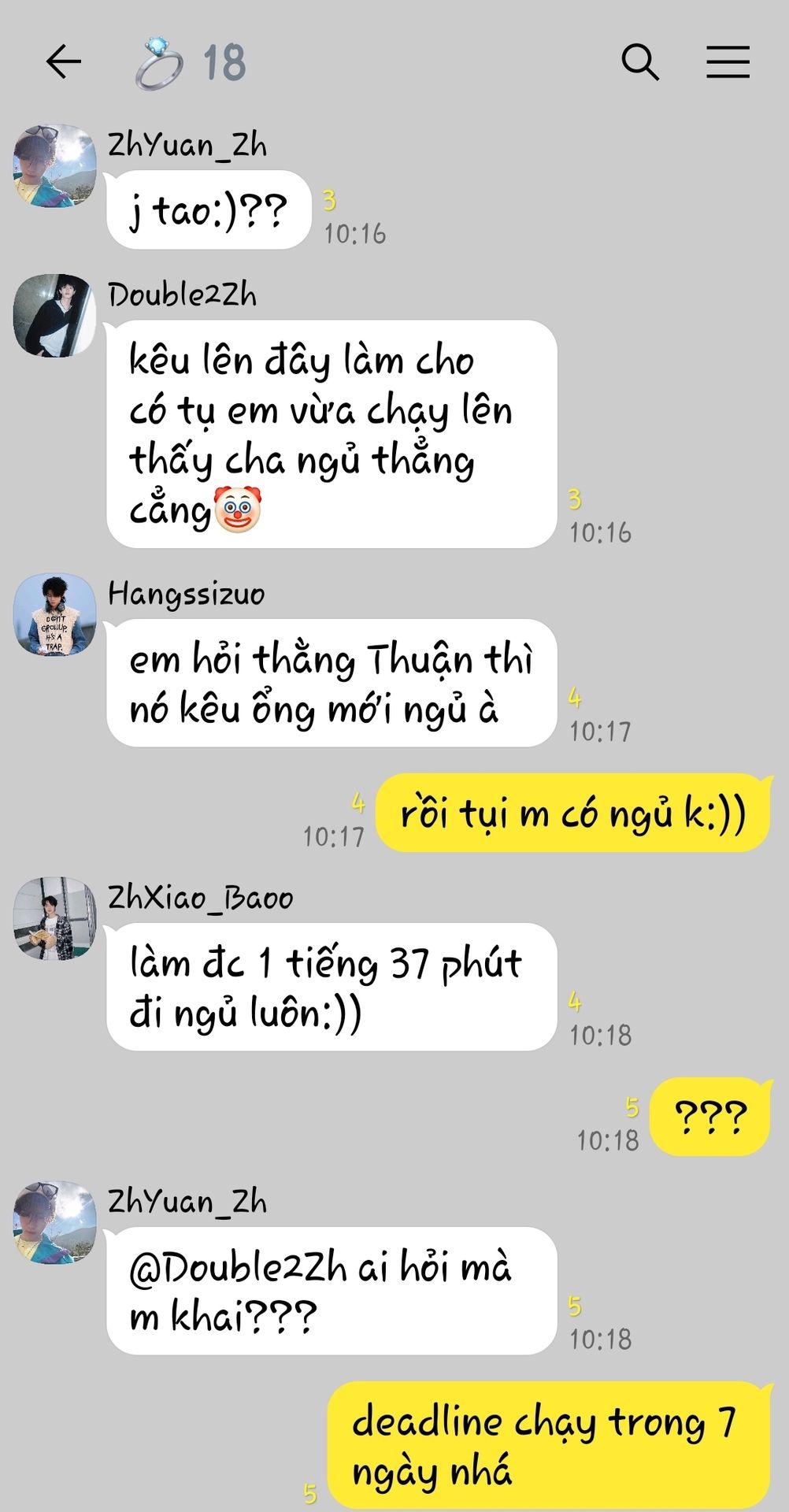Screen dimensions: 789x1512
Task: Go back from the group chat
Action: tap(64, 62)
